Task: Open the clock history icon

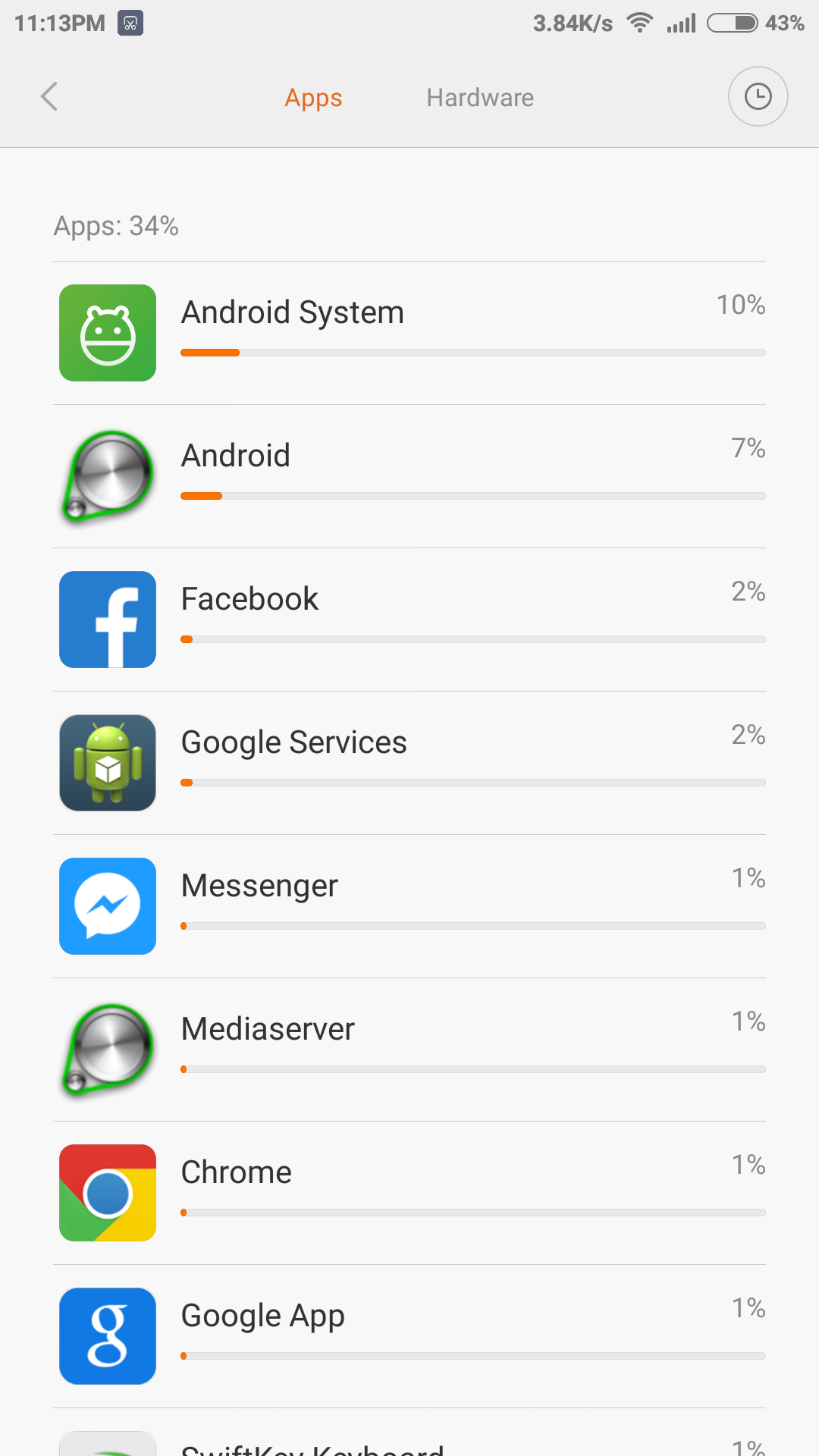Action: pyautogui.click(x=758, y=97)
